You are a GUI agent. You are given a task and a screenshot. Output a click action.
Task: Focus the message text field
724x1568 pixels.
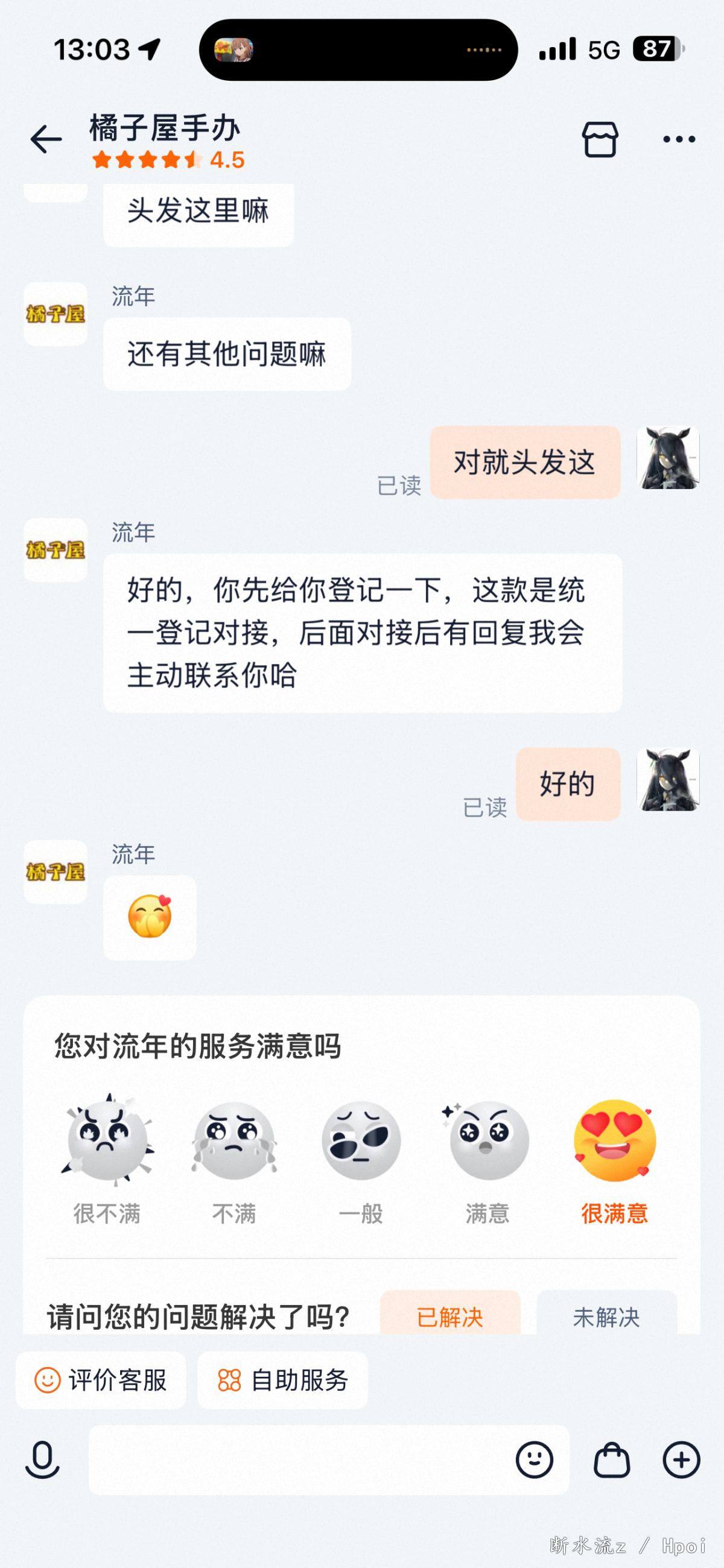click(299, 1459)
